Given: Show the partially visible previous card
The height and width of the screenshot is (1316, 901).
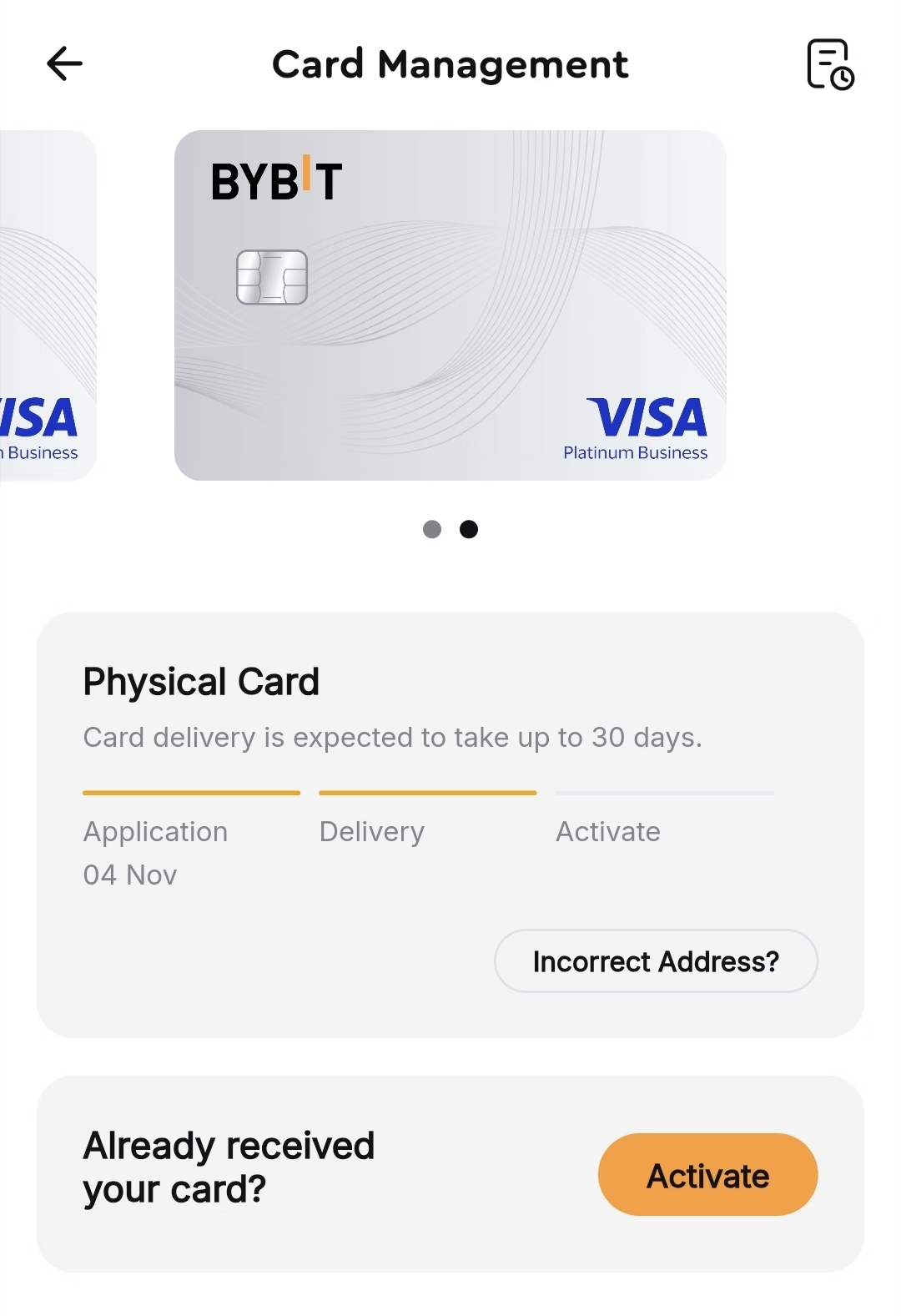Looking at the screenshot, I should point(46,305).
